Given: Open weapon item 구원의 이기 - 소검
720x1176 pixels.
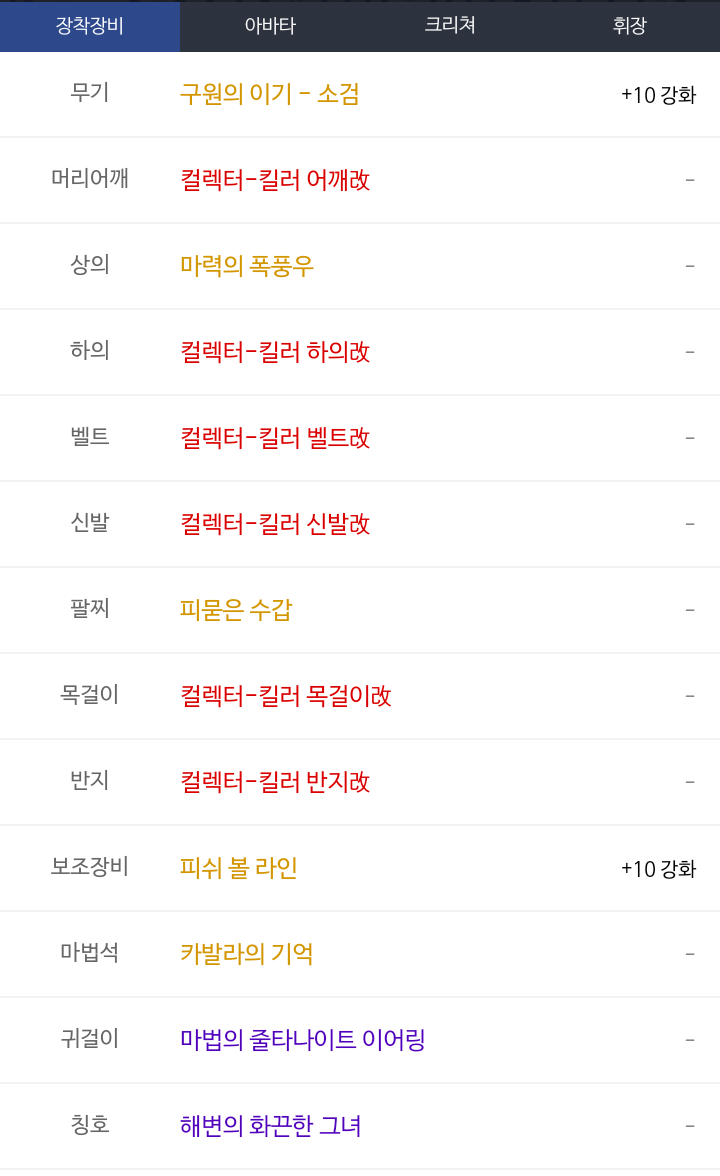Looking at the screenshot, I should tap(270, 94).
